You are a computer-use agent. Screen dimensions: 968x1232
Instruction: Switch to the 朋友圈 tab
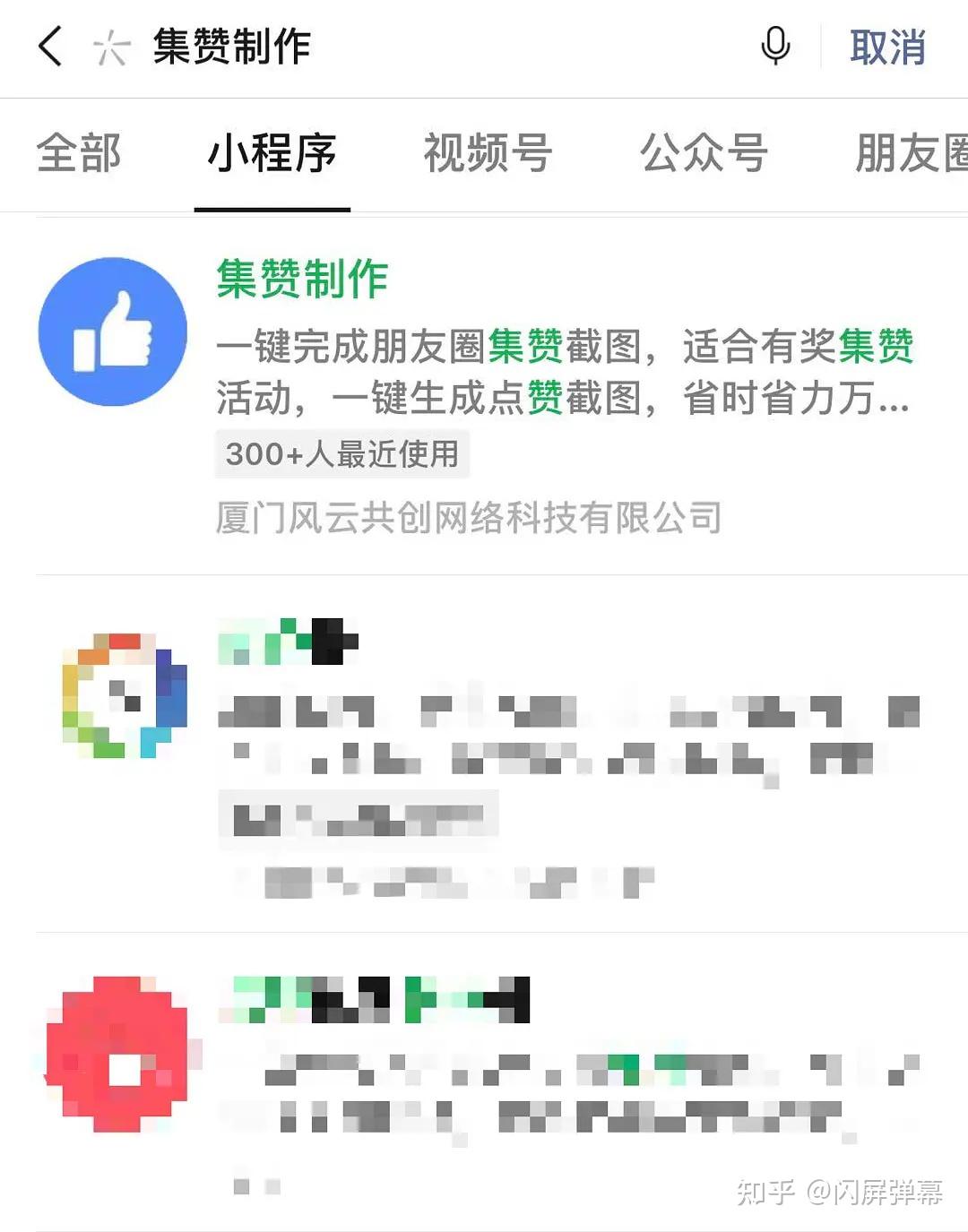coord(910,153)
